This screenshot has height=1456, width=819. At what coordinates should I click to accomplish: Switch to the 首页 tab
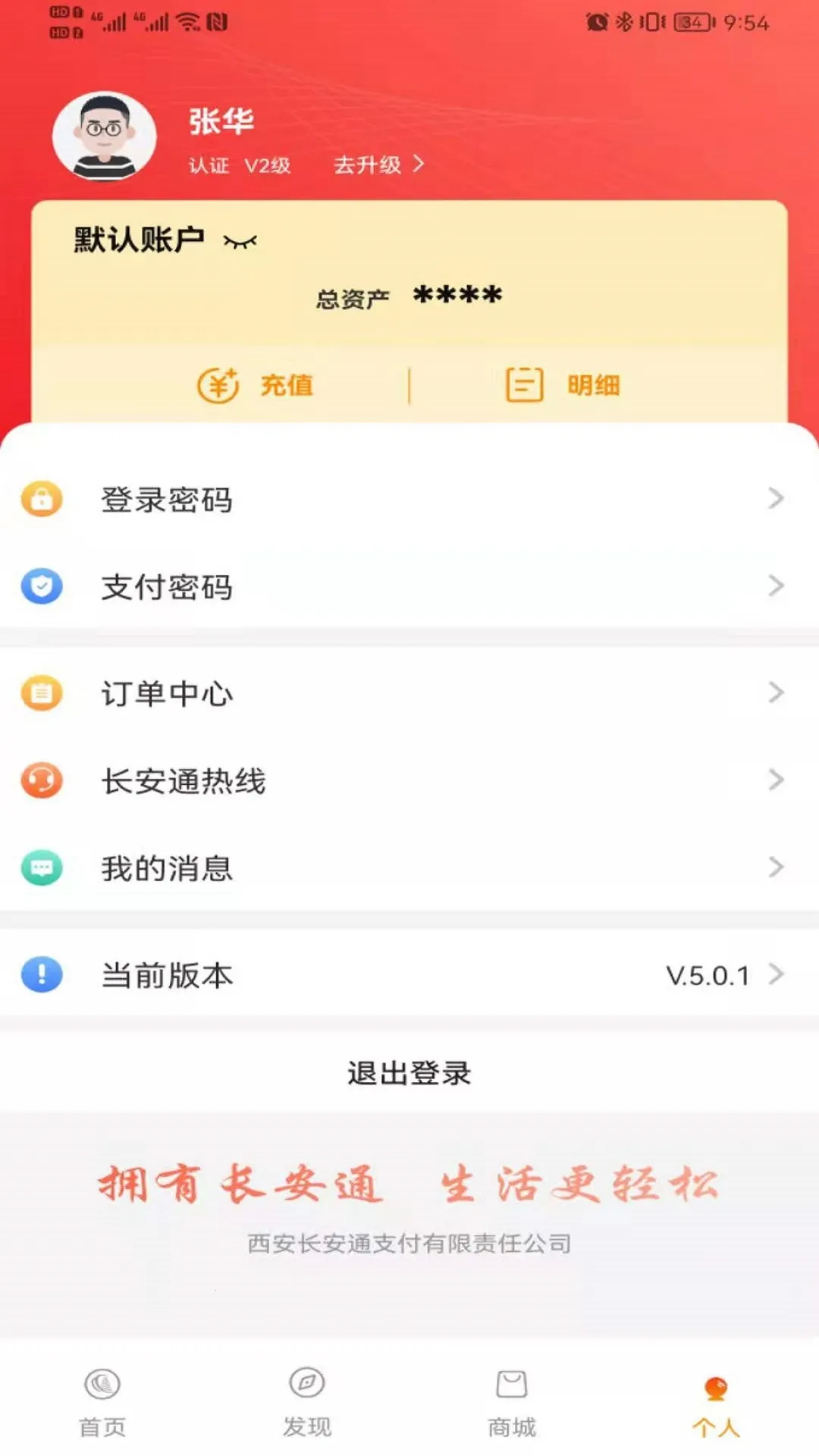[102, 1403]
